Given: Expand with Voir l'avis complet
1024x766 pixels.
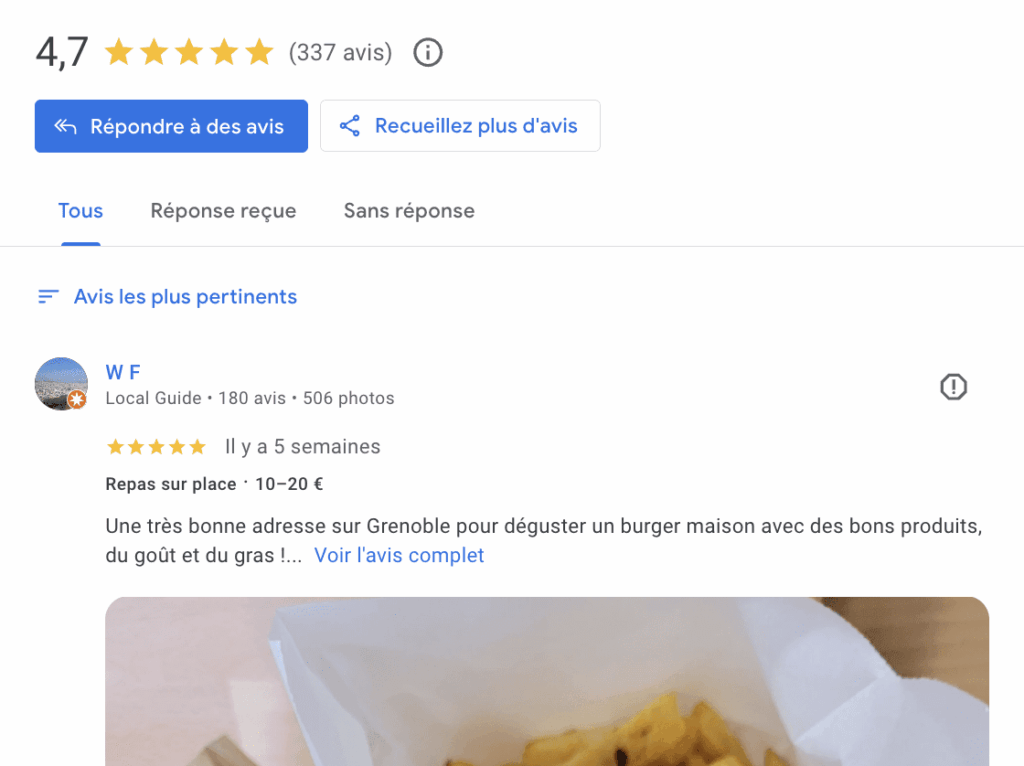Looking at the screenshot, I should pos(399,555).
